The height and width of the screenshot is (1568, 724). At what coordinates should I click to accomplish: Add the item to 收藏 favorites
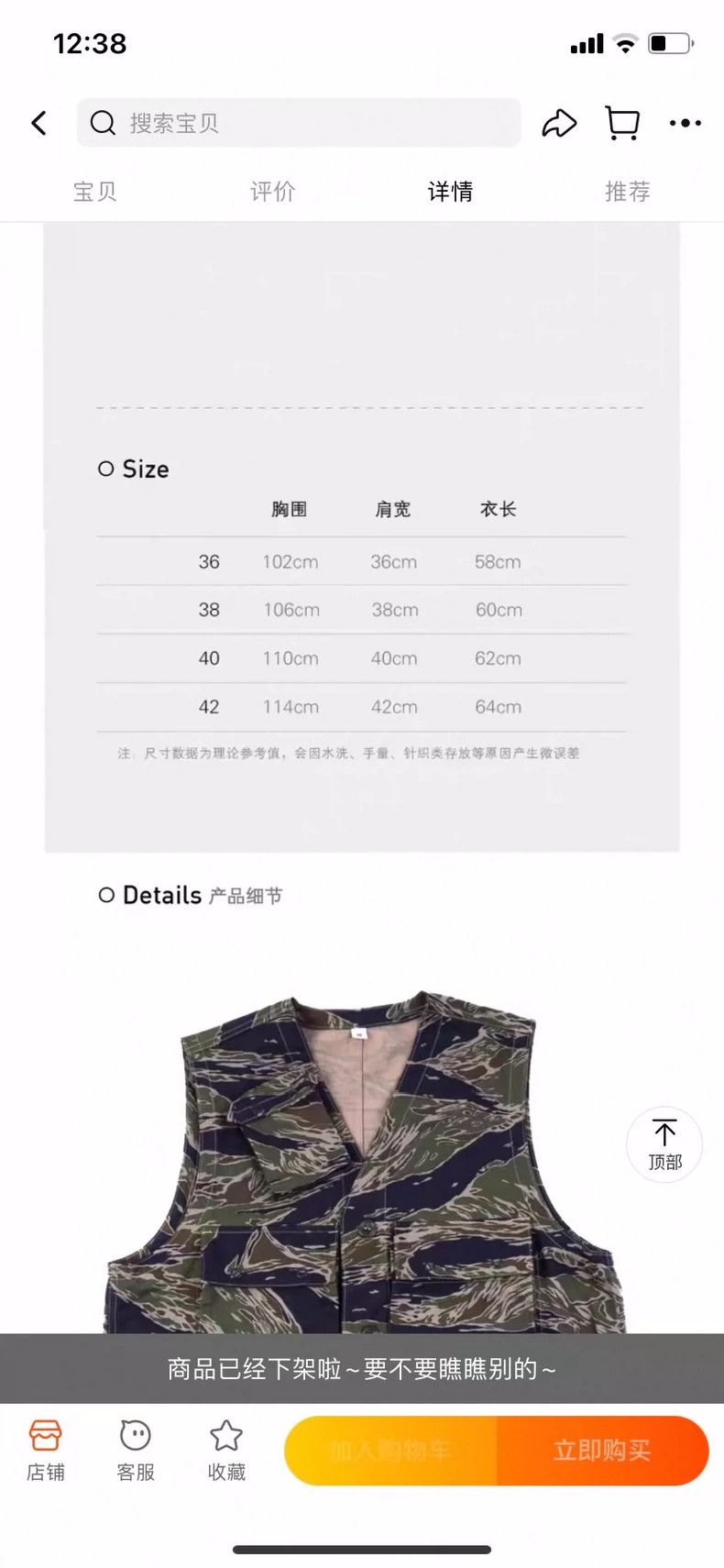(226, 1451)
